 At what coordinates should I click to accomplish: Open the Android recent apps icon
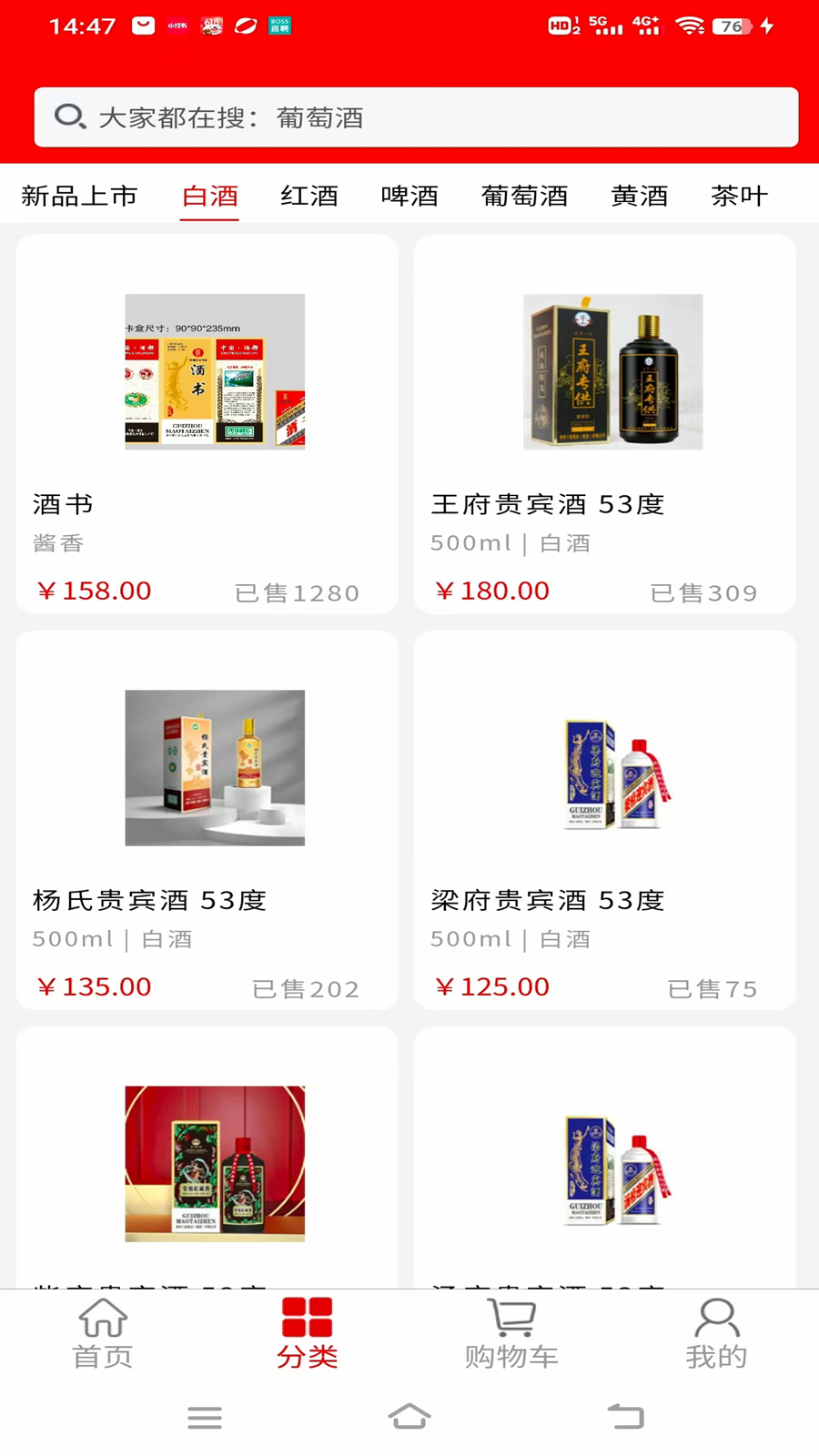205,1416
